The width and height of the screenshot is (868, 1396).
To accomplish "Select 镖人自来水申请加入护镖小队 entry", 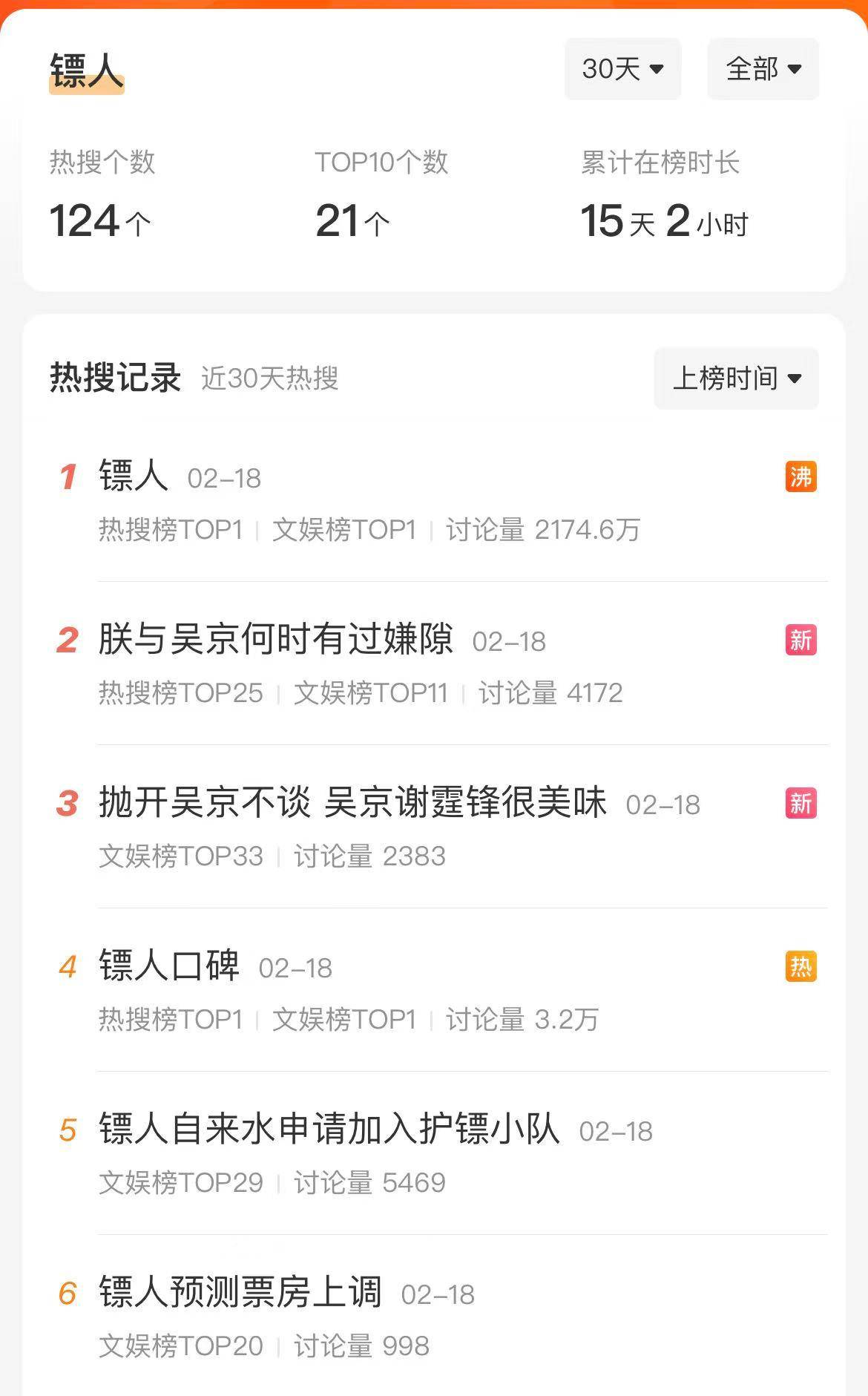I will click(x=329, y=1129).
